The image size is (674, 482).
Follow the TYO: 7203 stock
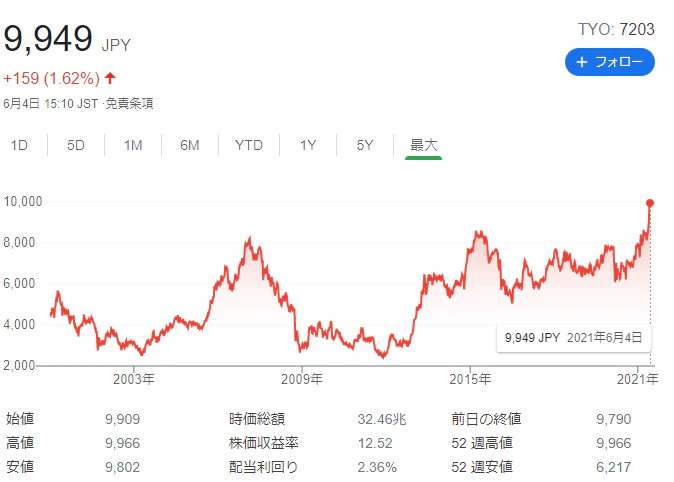point(610,62)
